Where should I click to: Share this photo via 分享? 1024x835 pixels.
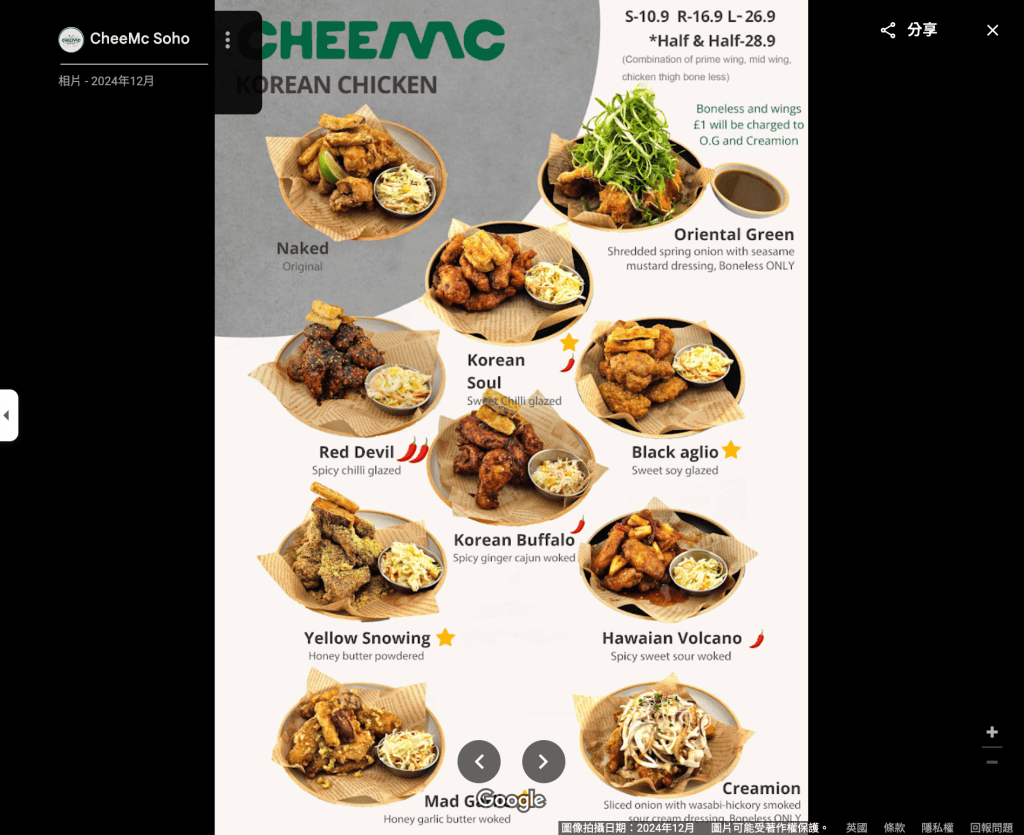(908, 30)
